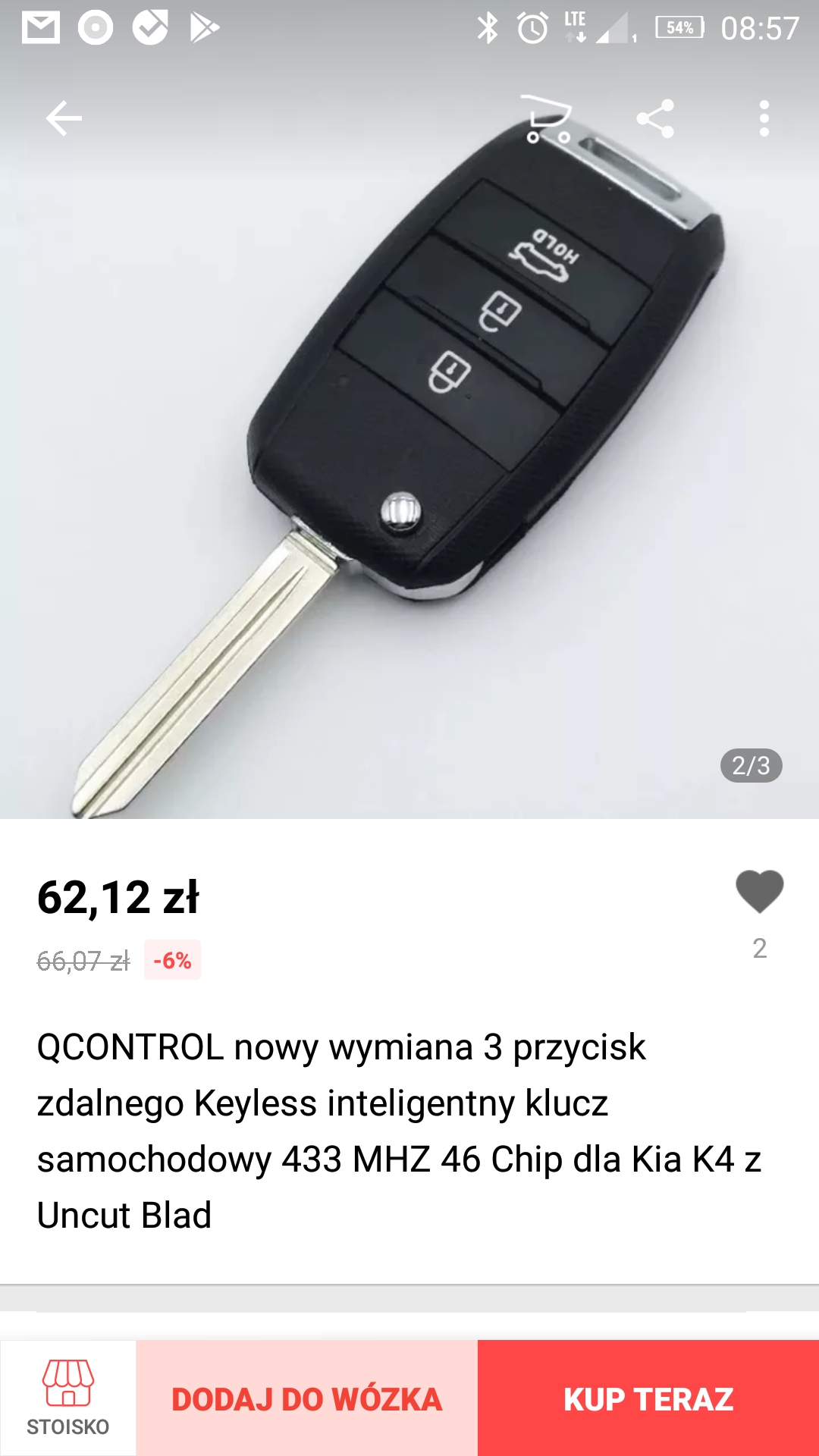Share this product listing
Image resolution: width=819 pixels, height=1456 pixels.
[655, 119]
